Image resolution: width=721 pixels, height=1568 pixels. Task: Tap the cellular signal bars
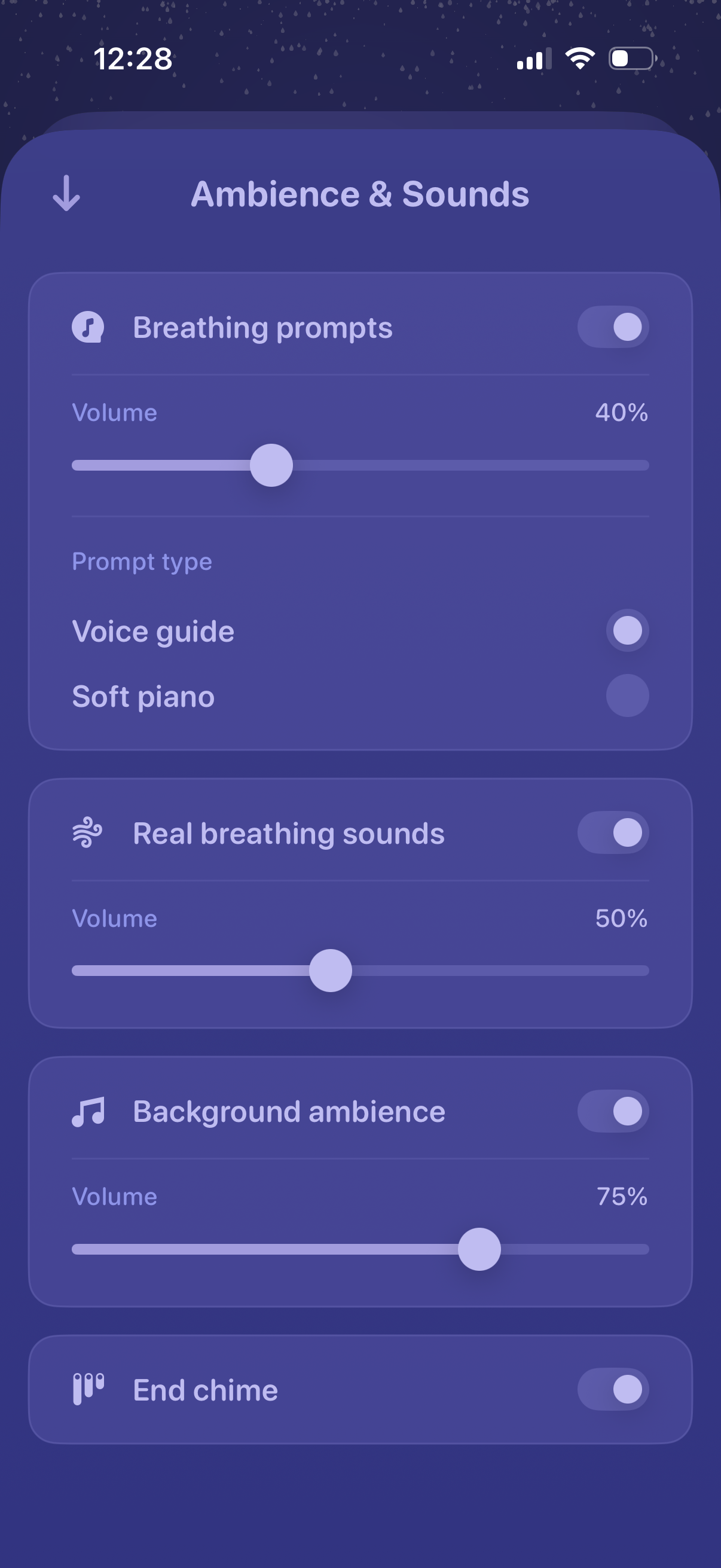point(533,59)
